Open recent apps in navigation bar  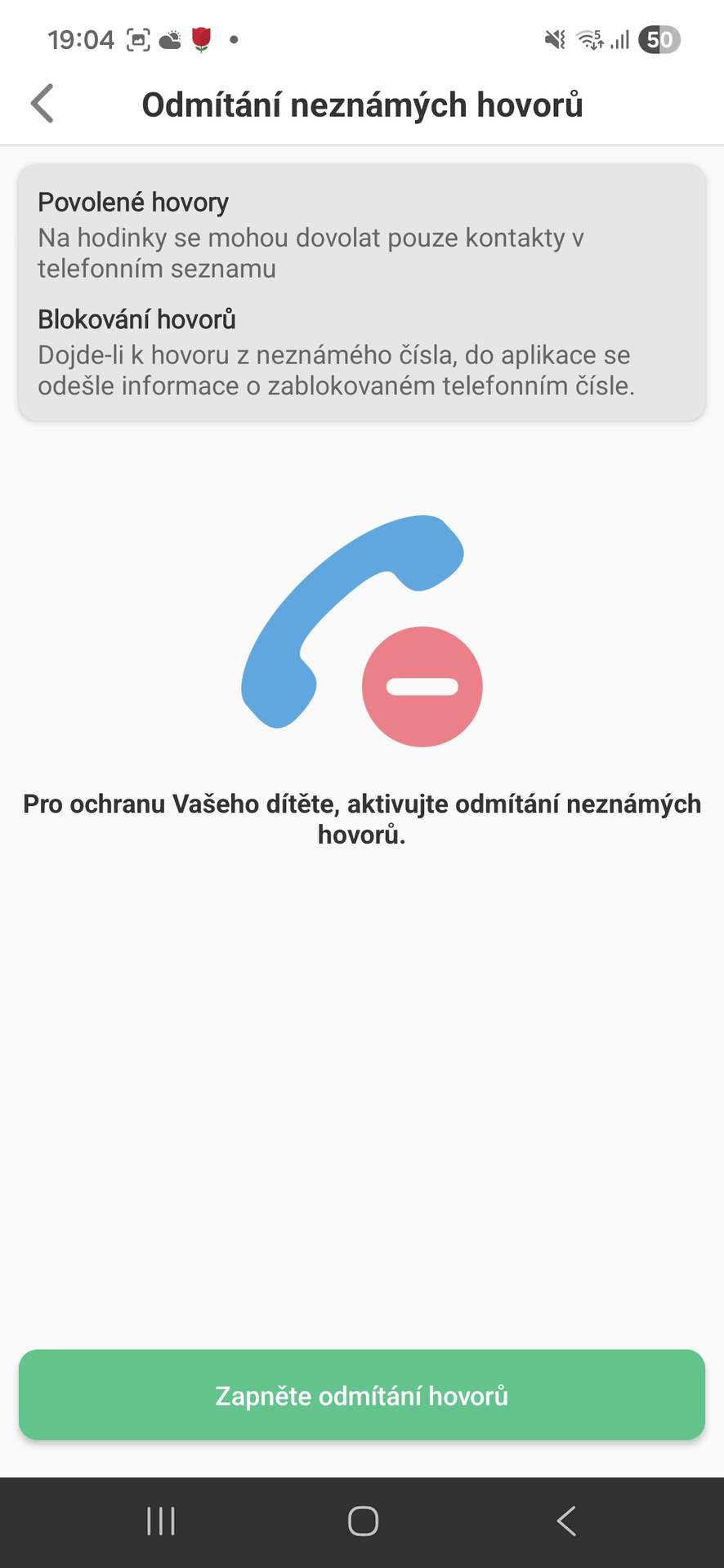[161, 1521]
